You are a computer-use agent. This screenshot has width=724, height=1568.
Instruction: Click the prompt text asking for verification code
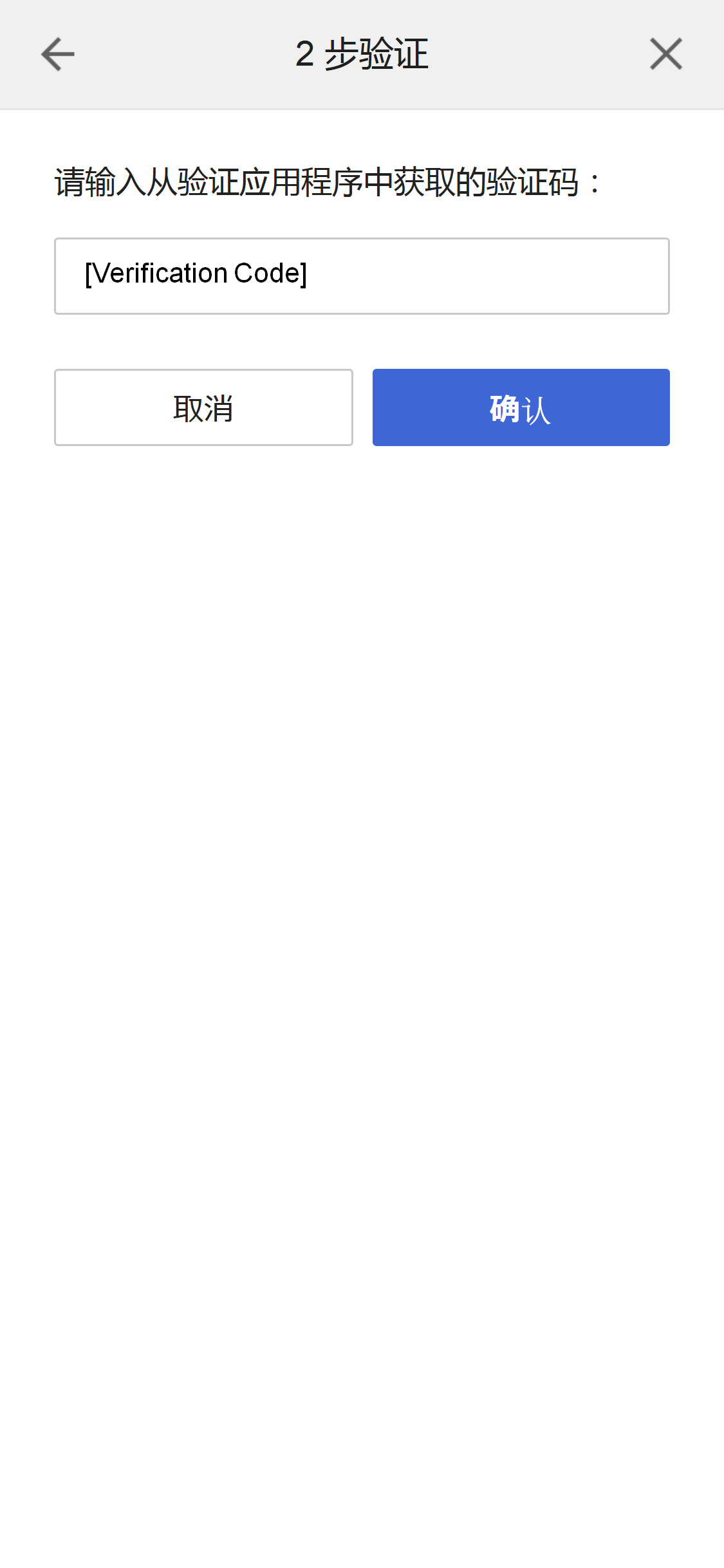click(x=326, y=183)
